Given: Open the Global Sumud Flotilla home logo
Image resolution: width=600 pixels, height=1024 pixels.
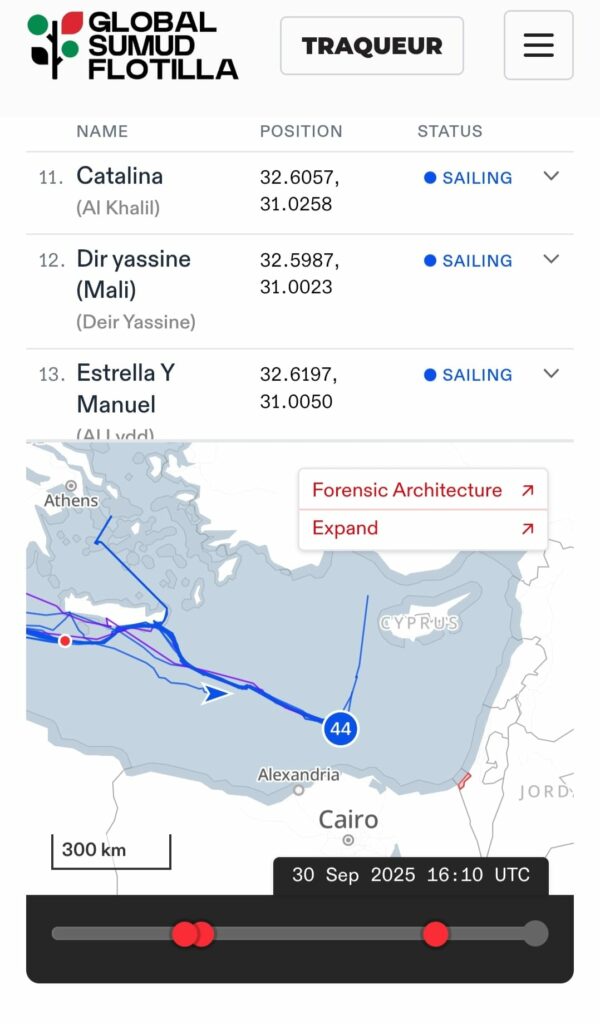Looking at the screenshot, I should tap(132, 46).
